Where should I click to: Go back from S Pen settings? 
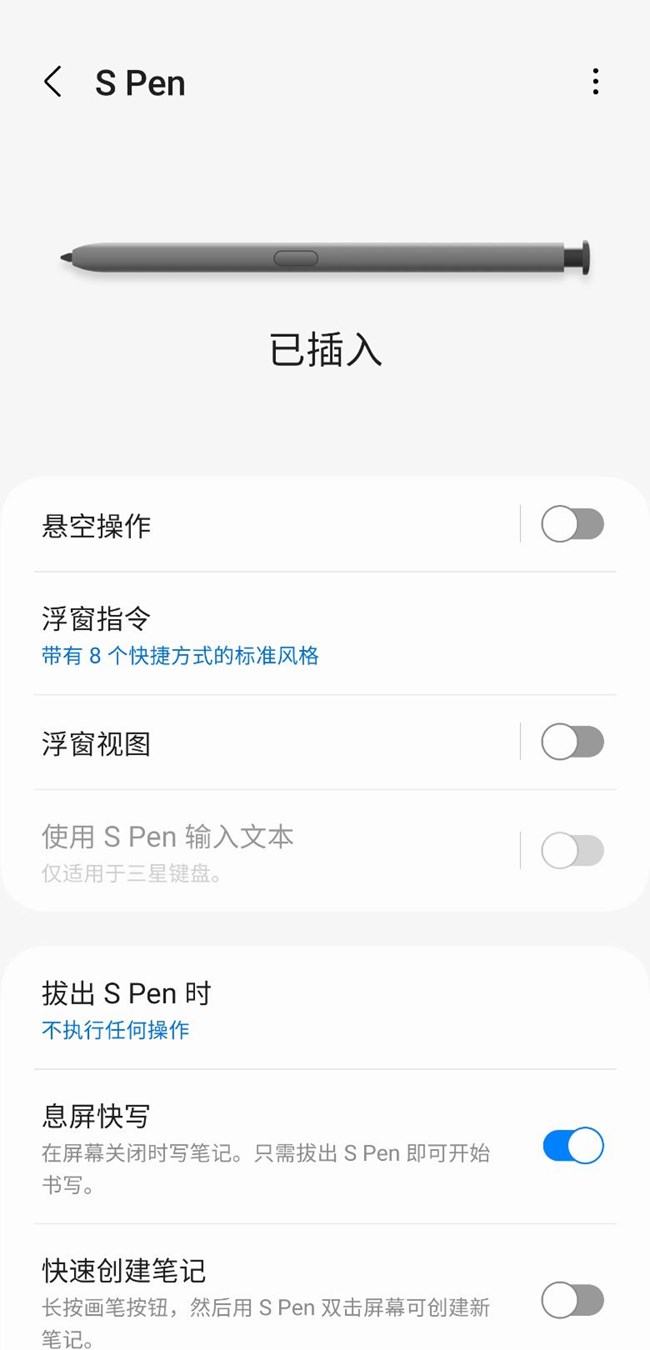tap(53, 82)
